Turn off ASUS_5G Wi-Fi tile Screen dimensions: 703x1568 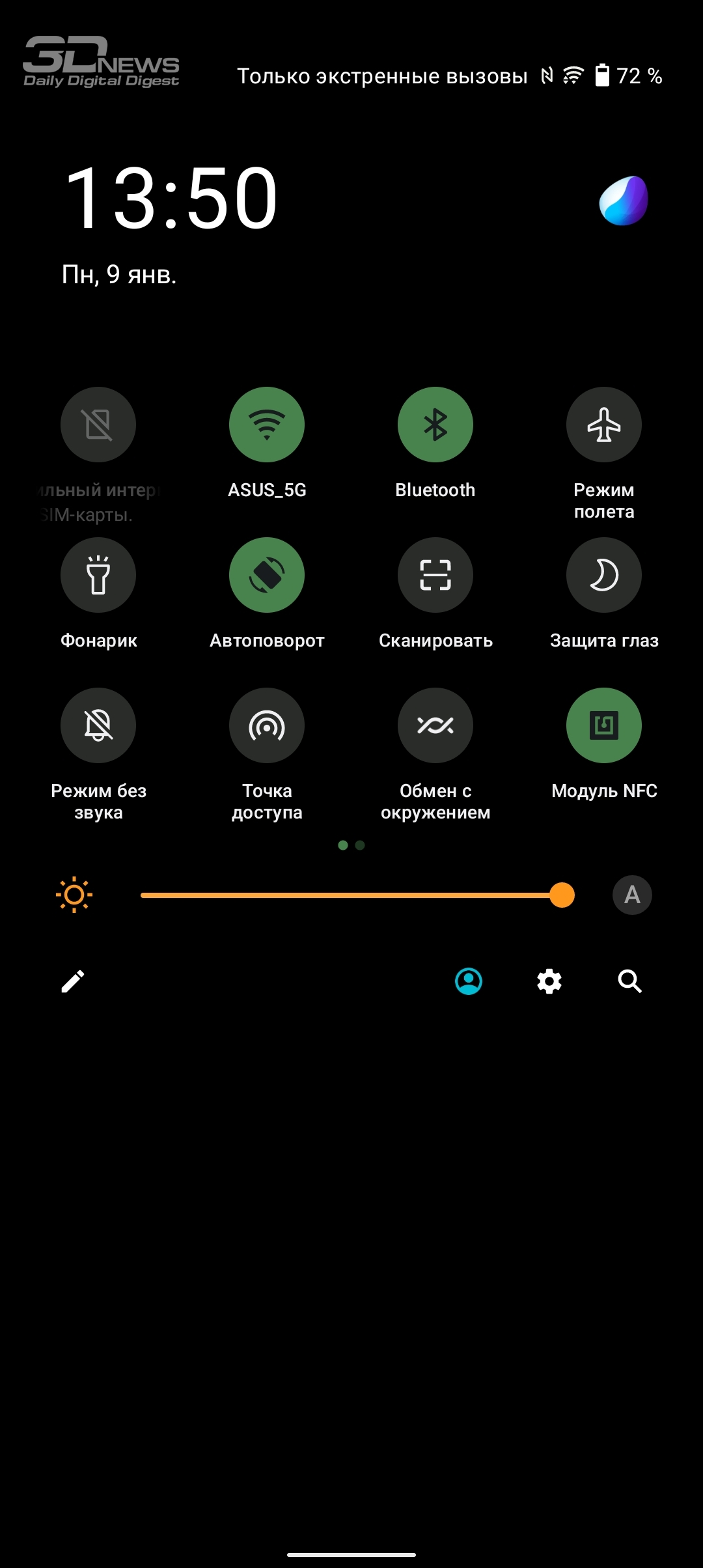[267, 425]
